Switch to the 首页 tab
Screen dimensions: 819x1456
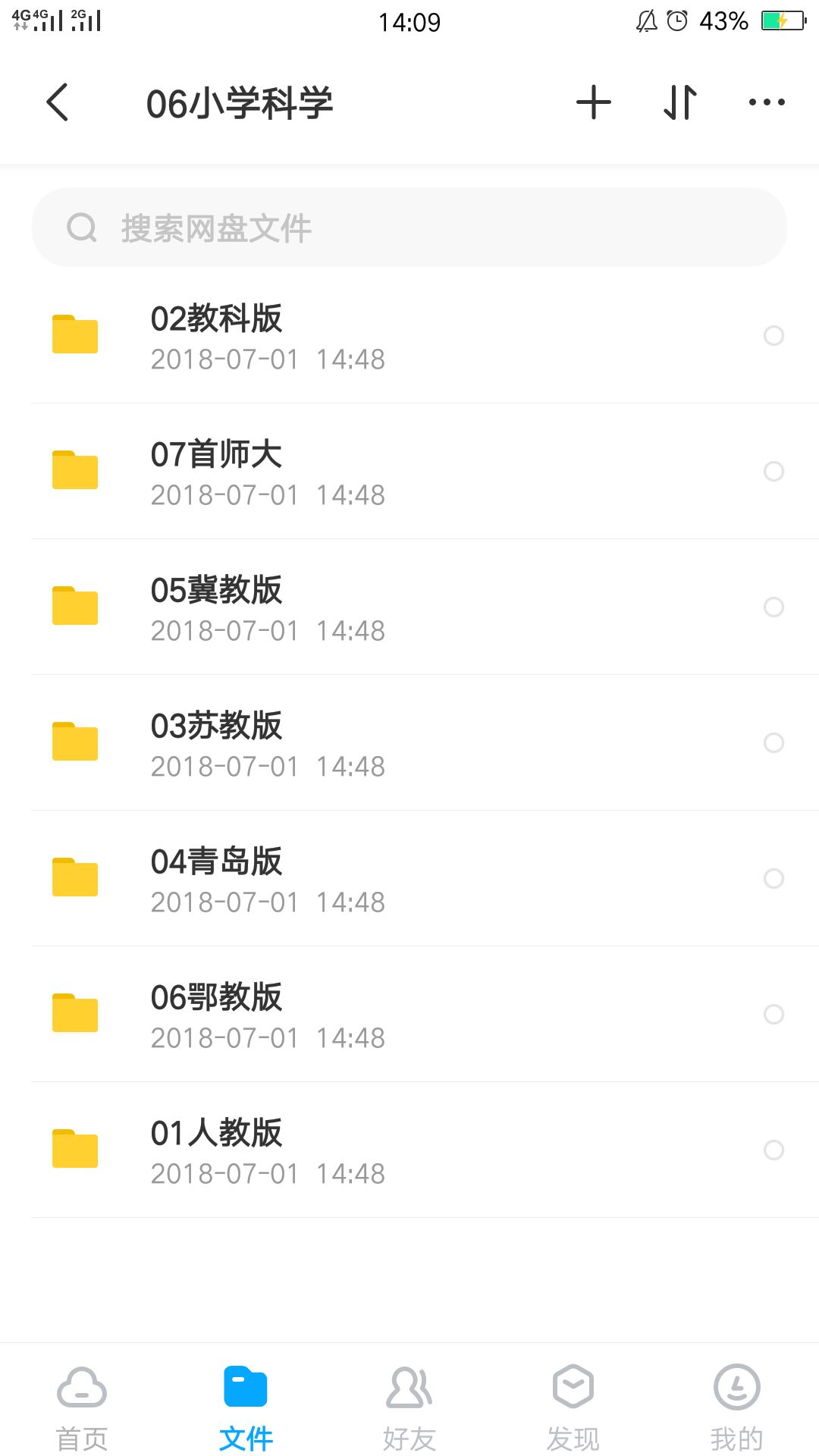tap(82, 1407)
